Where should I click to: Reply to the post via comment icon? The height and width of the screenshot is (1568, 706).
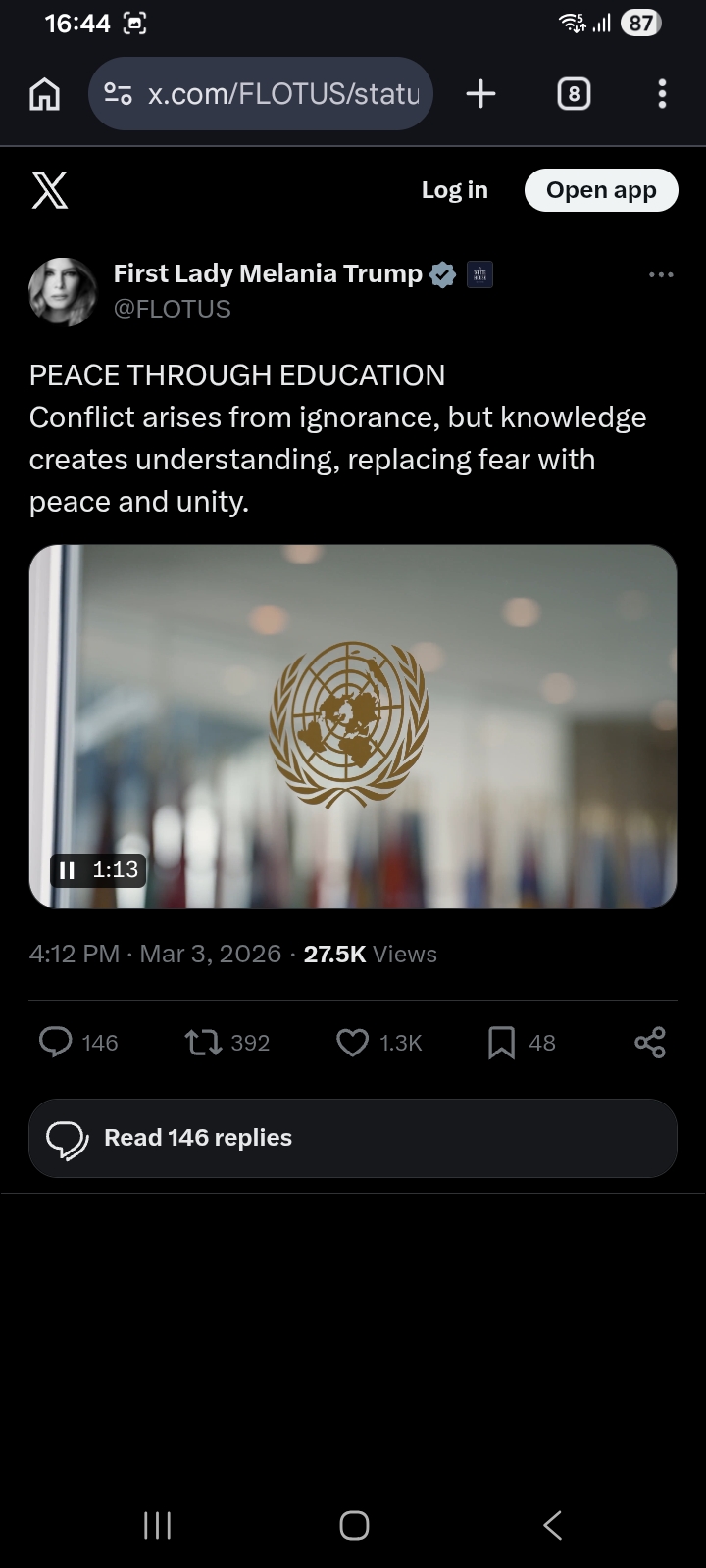click(56, 1042)
